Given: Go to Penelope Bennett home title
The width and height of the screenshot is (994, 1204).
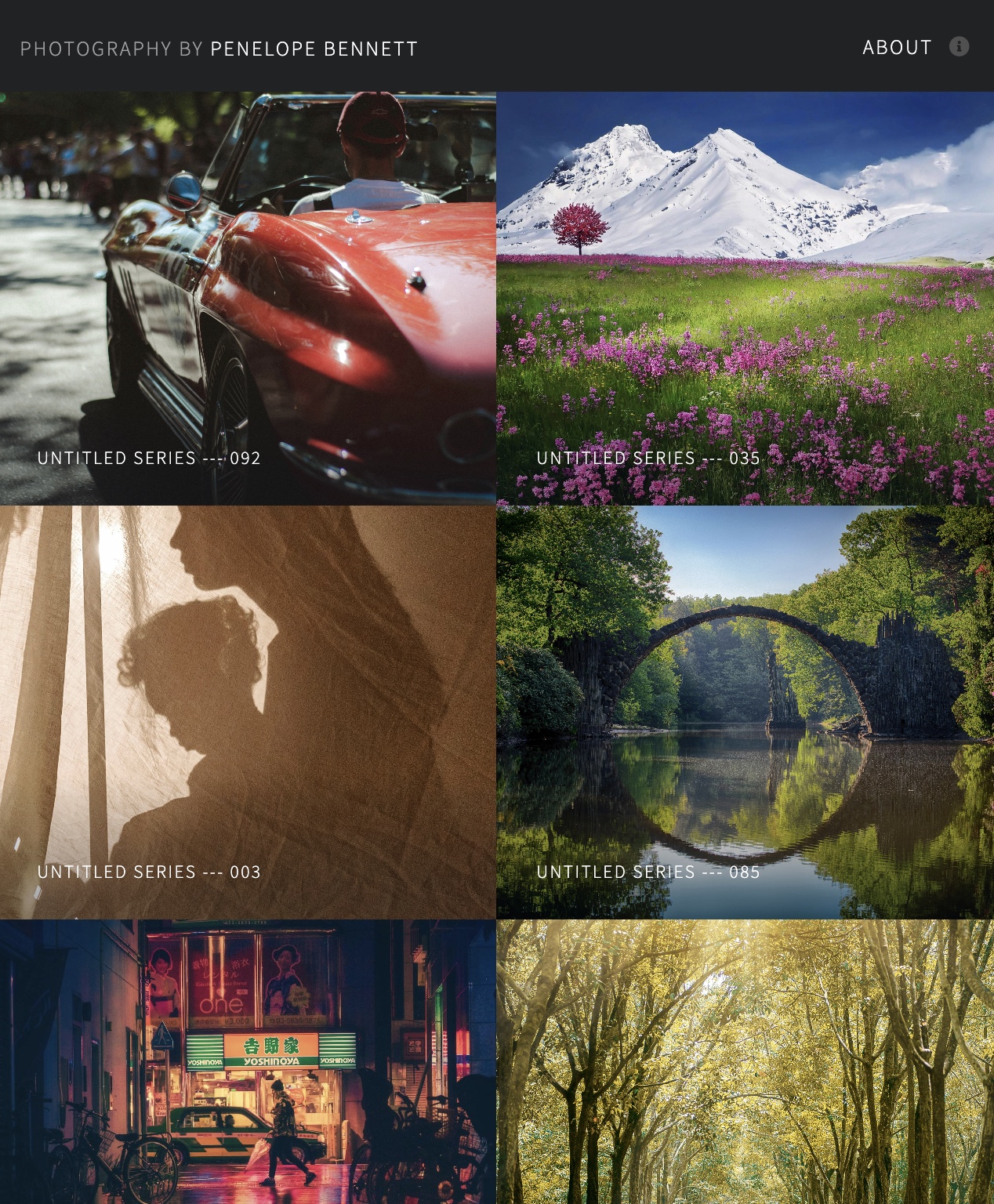Looking at the screenshot, I should click(x=219, y=49).
